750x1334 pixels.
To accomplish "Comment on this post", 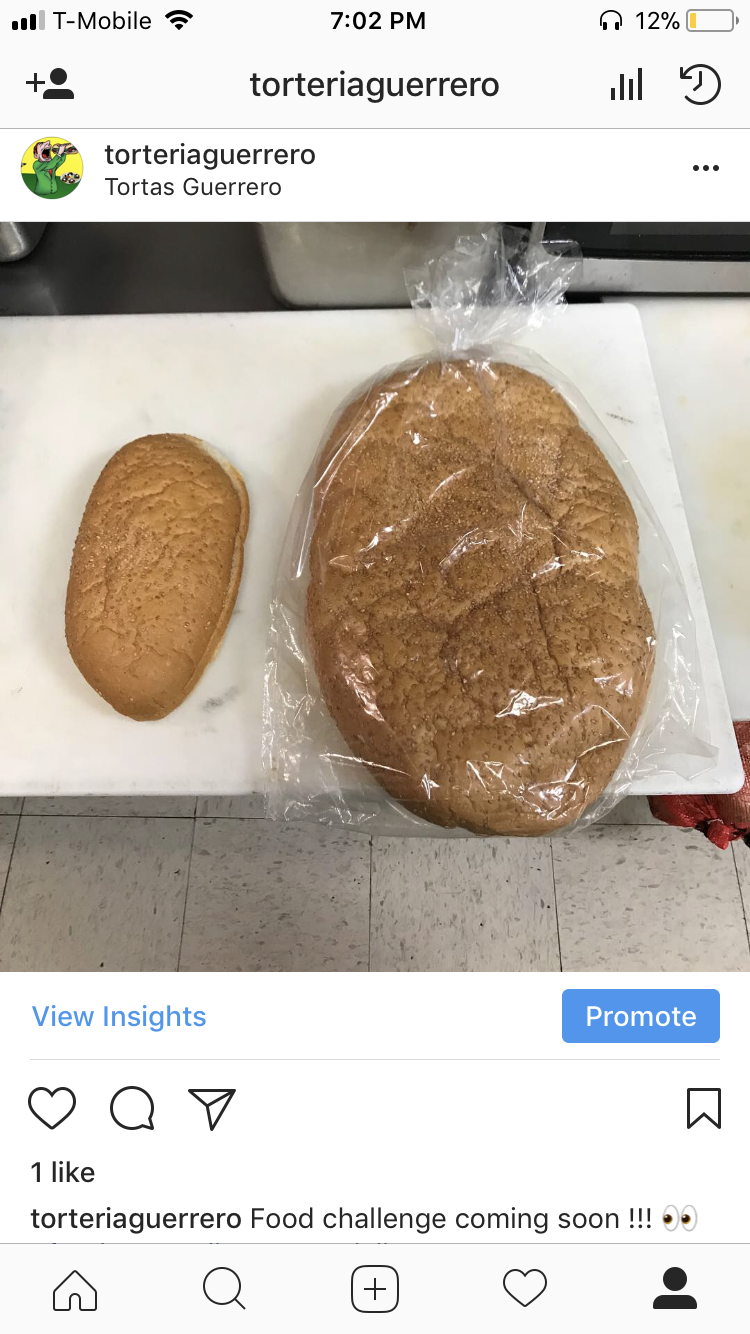I will coord(132,1108).
